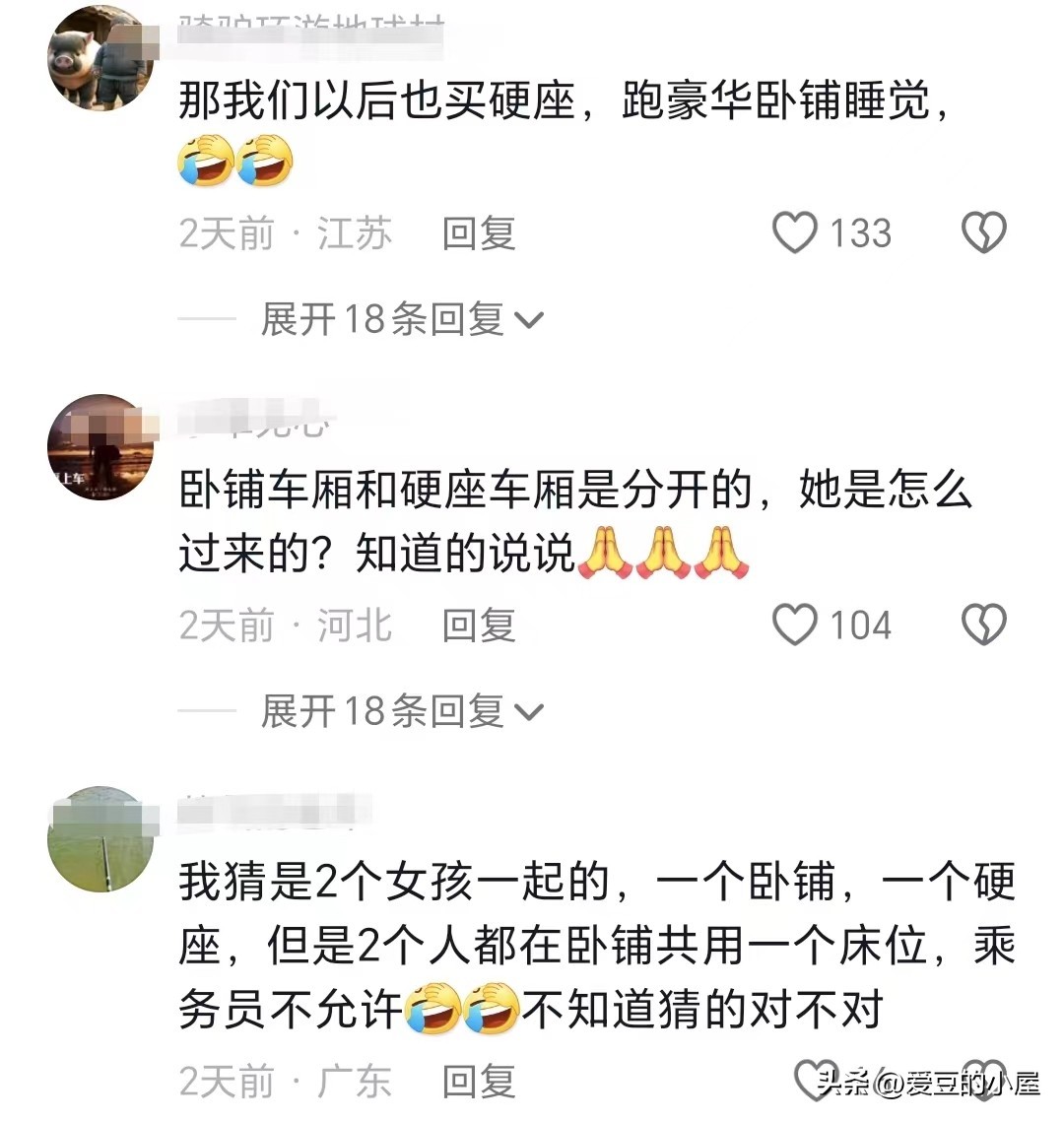
Task: Open the profile of the 河北 commenter
Action: 100,447
